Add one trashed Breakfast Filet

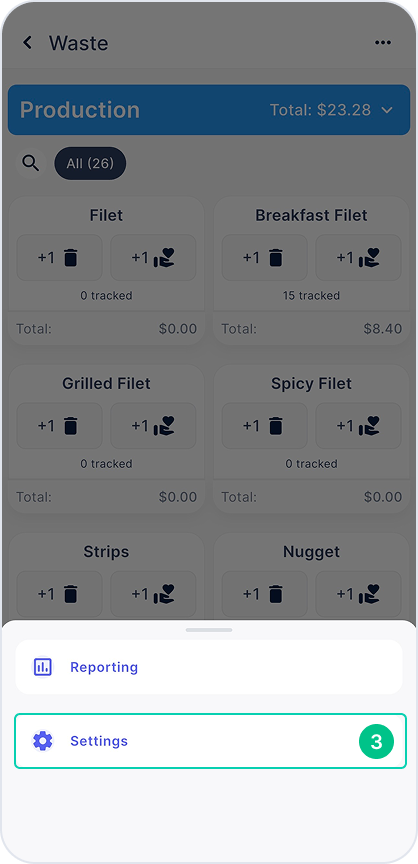coord(264,258)
